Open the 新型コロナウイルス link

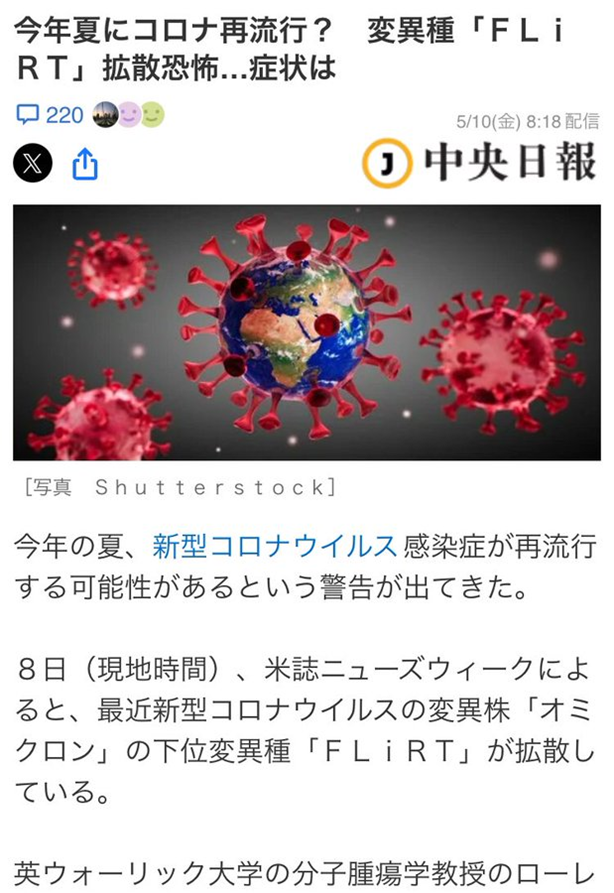[x=274, y=546]
